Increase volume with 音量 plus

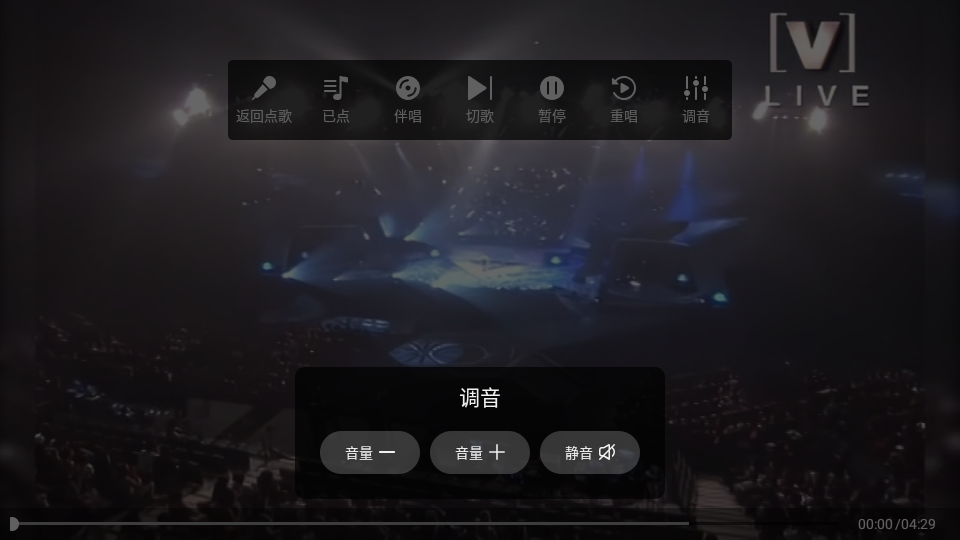point(480,453)
